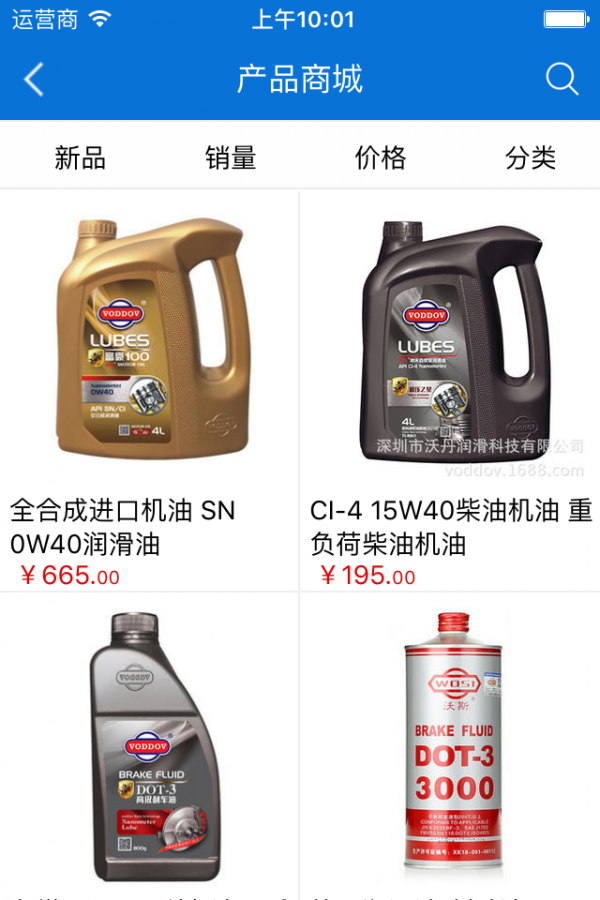This screenshot has height=900, width=600.
Task: Sort products by 销量
Action: (231, 157)
